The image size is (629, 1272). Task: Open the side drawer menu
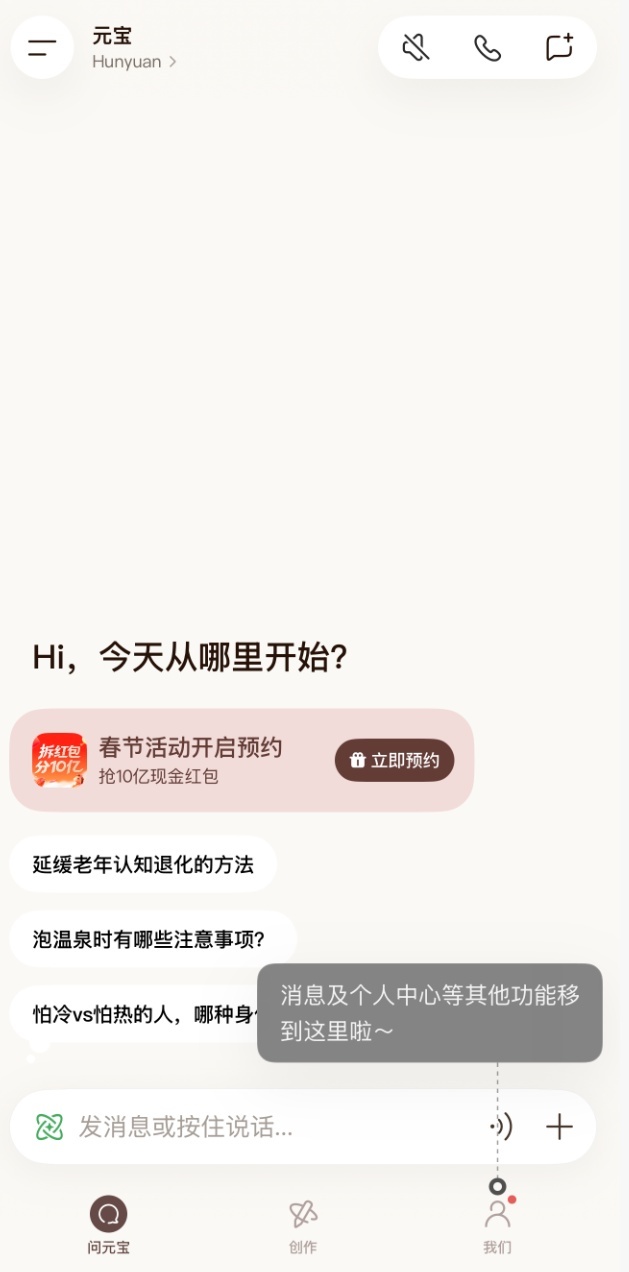(42, 47)
